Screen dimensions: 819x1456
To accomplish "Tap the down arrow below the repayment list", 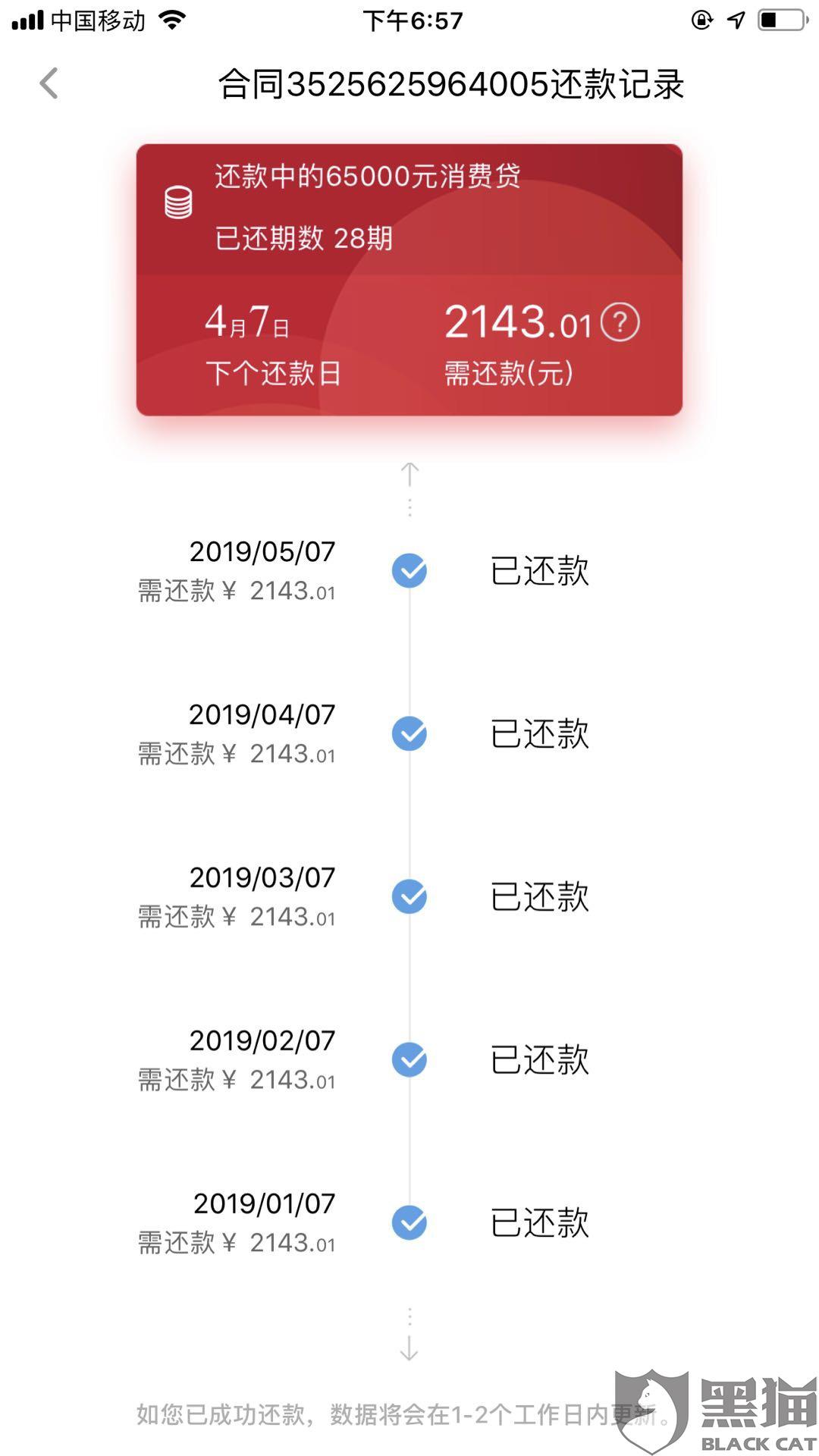I will point(409,1348).
